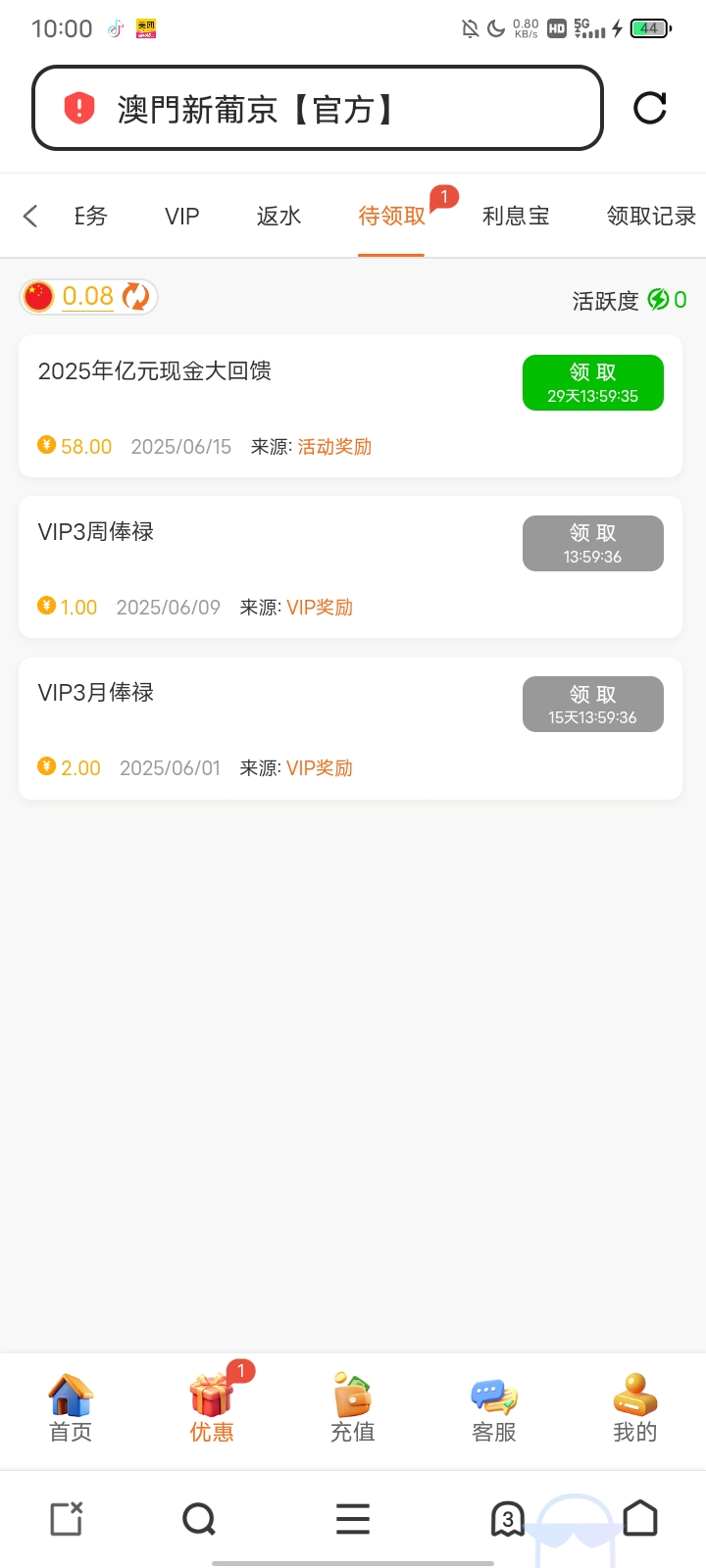This screenshot has height=1568, width=706.
Task: Tap 领取 for VIP3月俸禄
Action: [592, 704]
